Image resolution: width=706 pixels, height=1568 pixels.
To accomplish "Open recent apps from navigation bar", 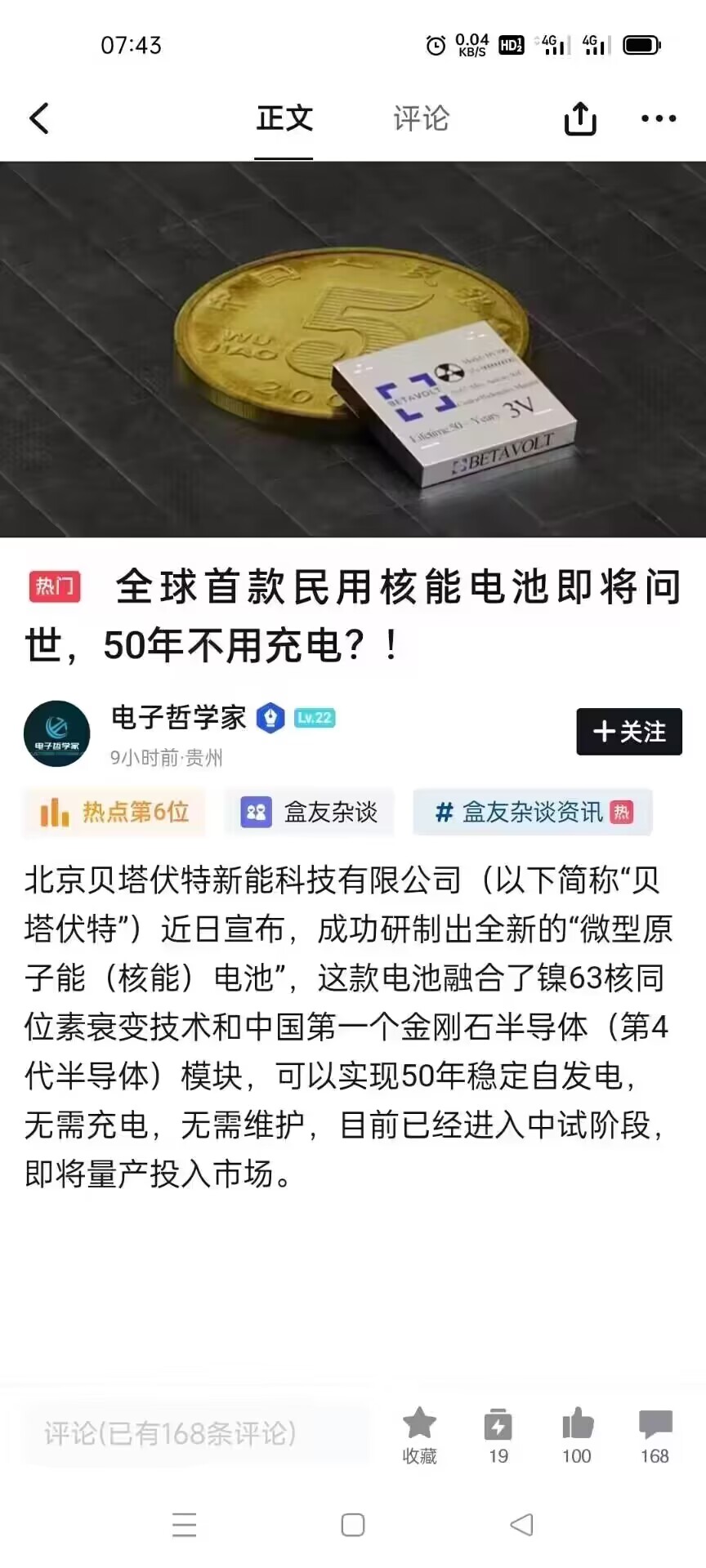I will pos(185,1525).
